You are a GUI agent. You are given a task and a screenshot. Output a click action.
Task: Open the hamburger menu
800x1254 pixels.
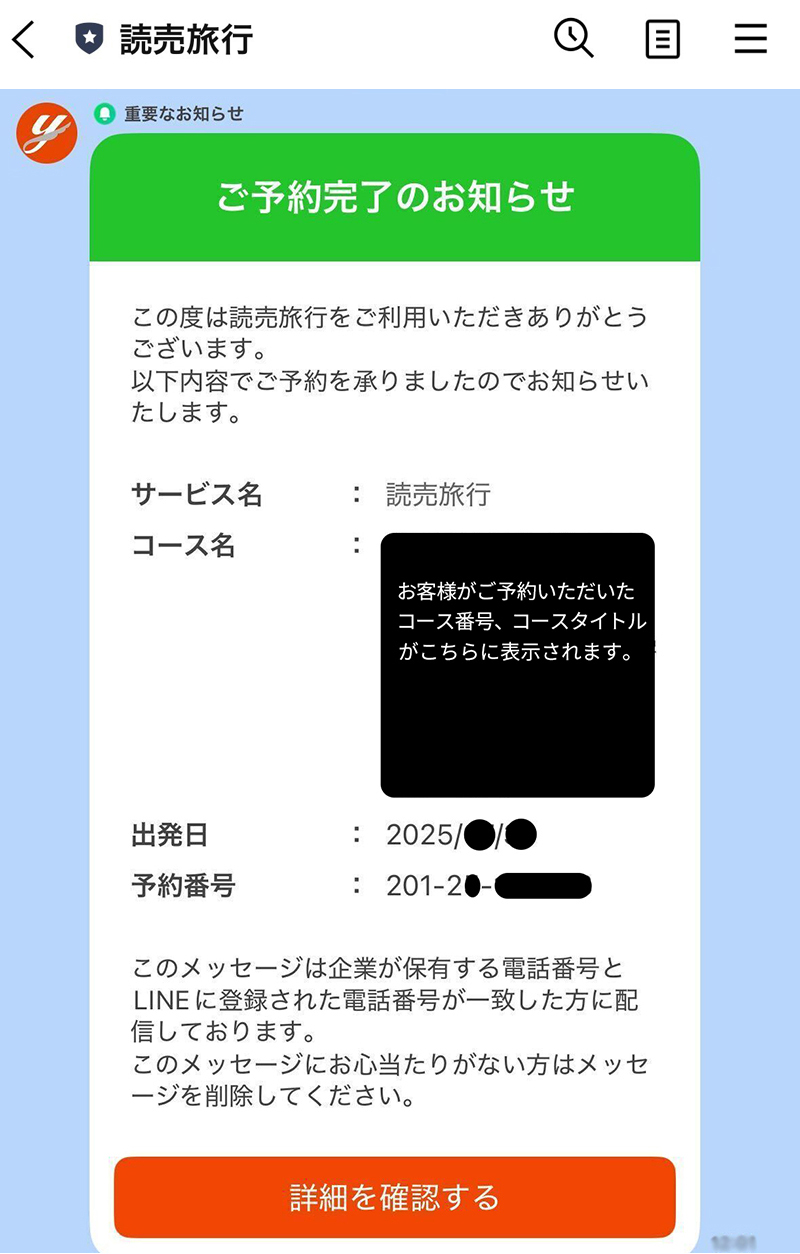pyautogui.click(x=750, y=40)
